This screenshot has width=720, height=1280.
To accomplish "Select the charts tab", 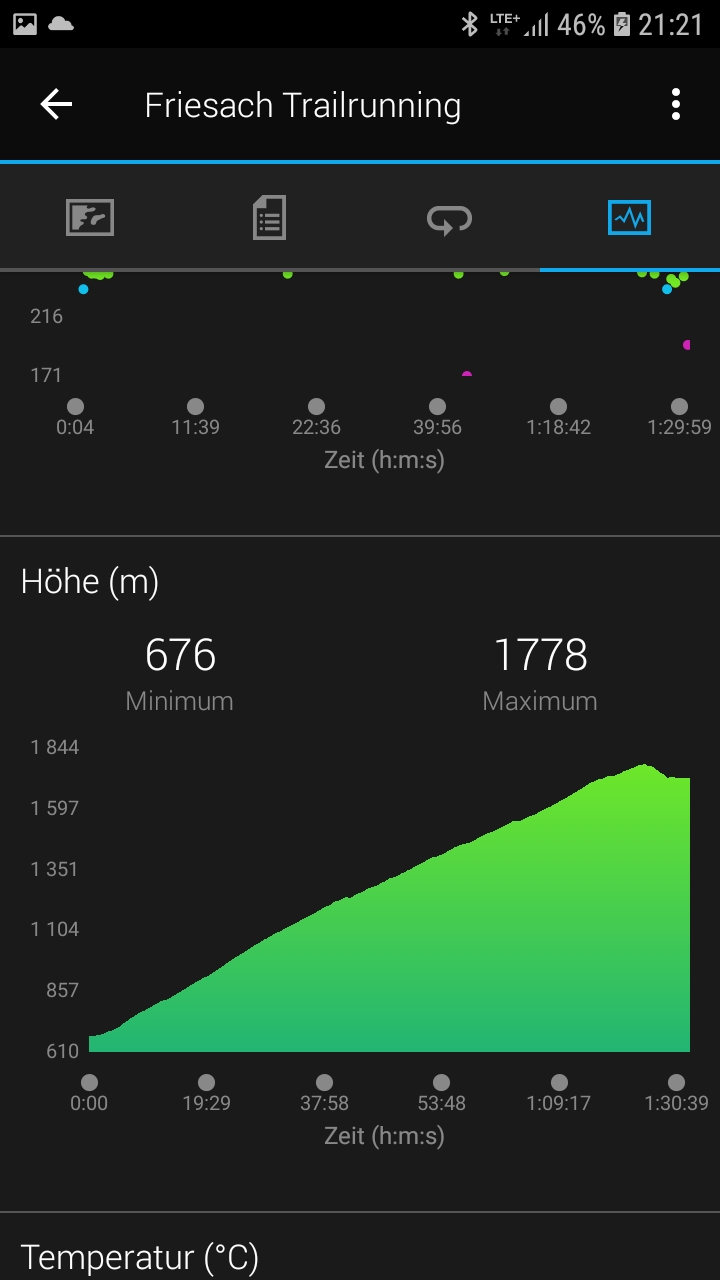I will tap(630, 217).
